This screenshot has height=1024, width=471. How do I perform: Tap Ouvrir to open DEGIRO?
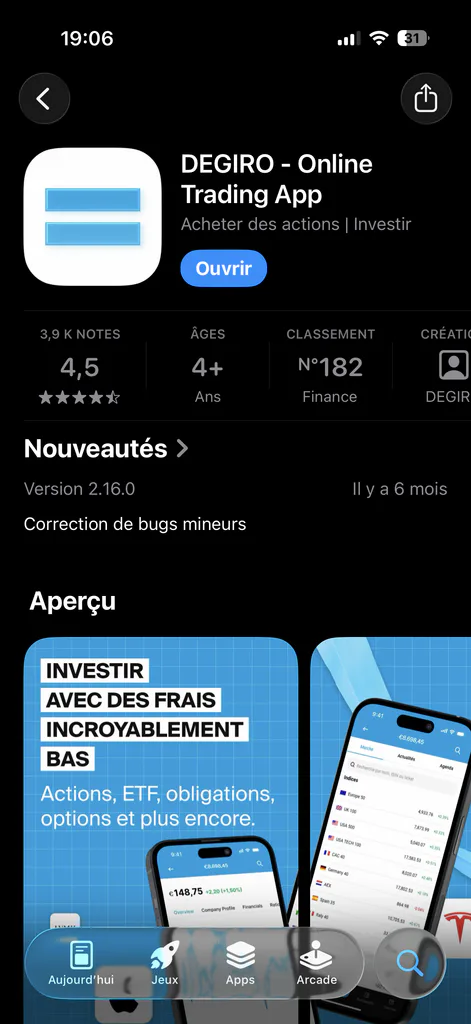tap(223, 268)
